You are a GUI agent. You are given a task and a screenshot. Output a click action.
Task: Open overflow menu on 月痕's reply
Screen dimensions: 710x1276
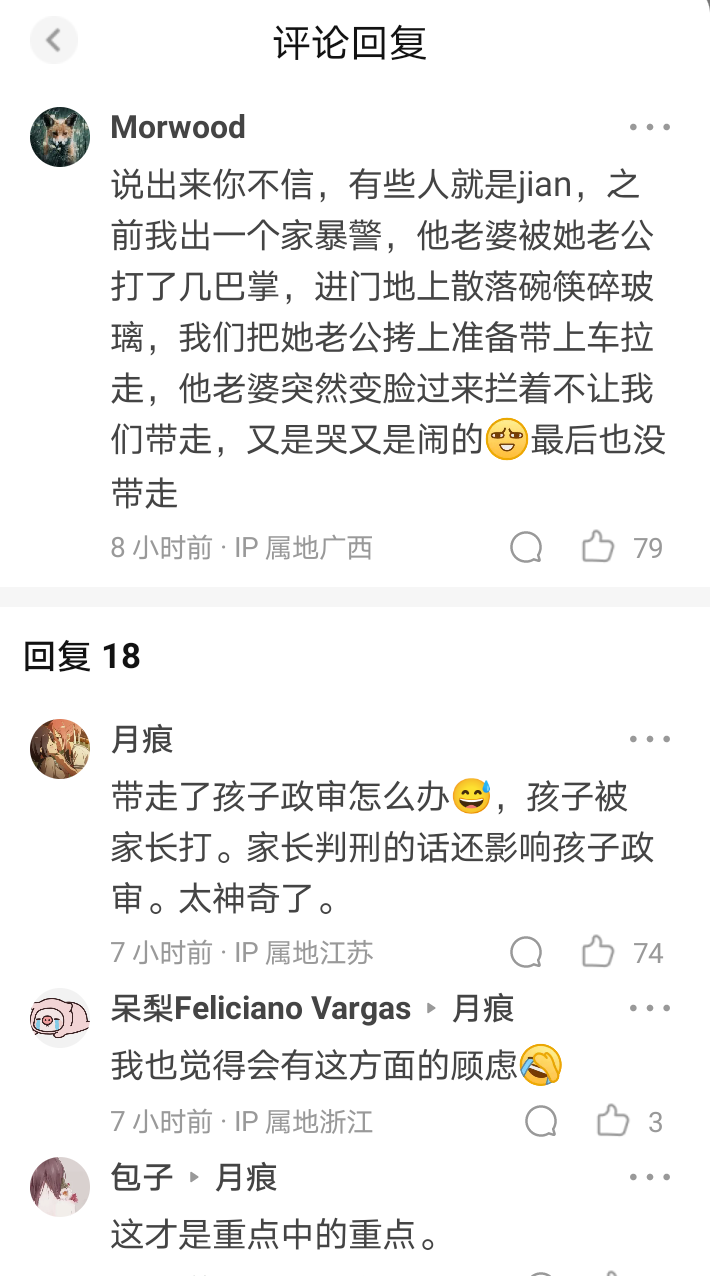tap(649, 739)
